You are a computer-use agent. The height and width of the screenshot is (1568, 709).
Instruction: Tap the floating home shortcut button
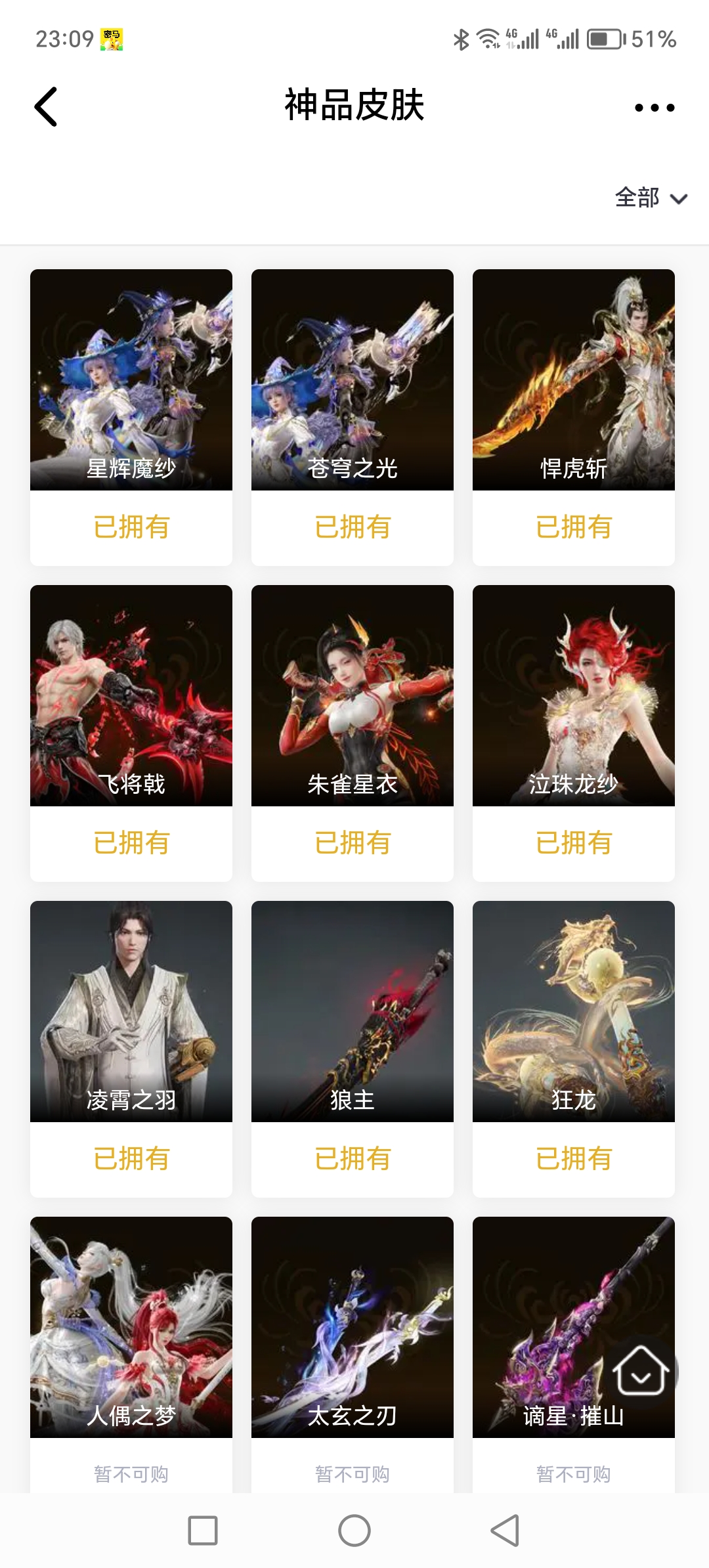click(x=641, y=1371)
